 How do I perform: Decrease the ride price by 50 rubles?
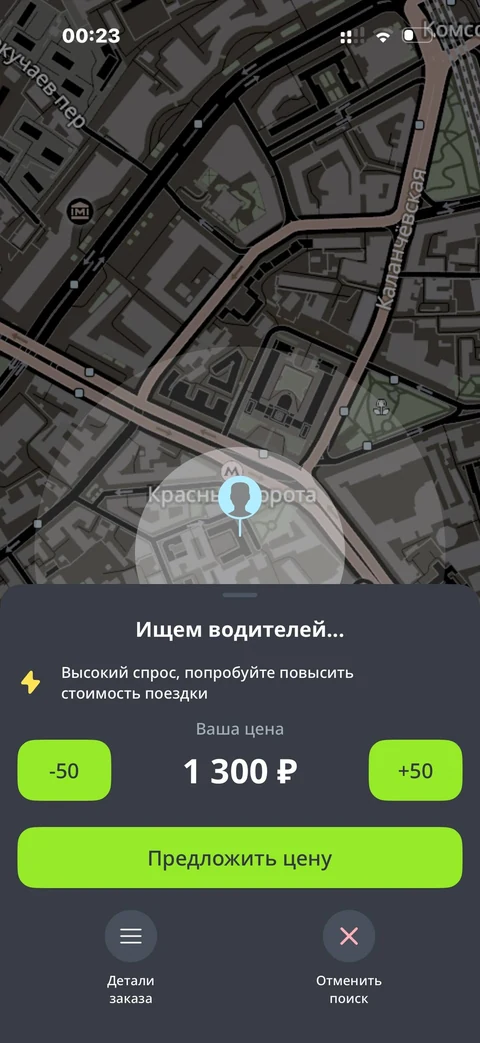click(x=64, y=770)
